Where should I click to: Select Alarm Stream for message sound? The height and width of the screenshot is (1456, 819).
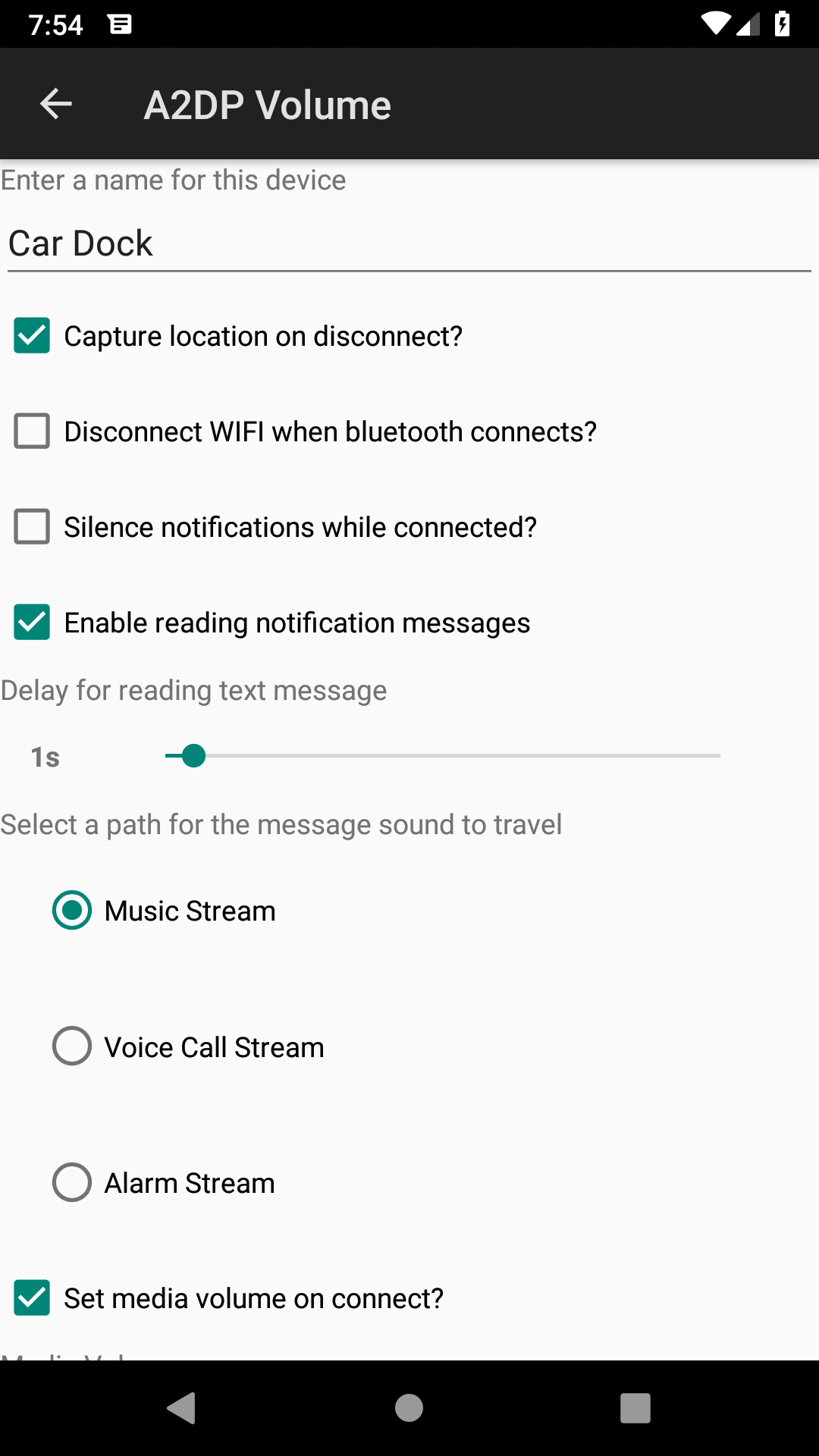(x=72, y=1182)
